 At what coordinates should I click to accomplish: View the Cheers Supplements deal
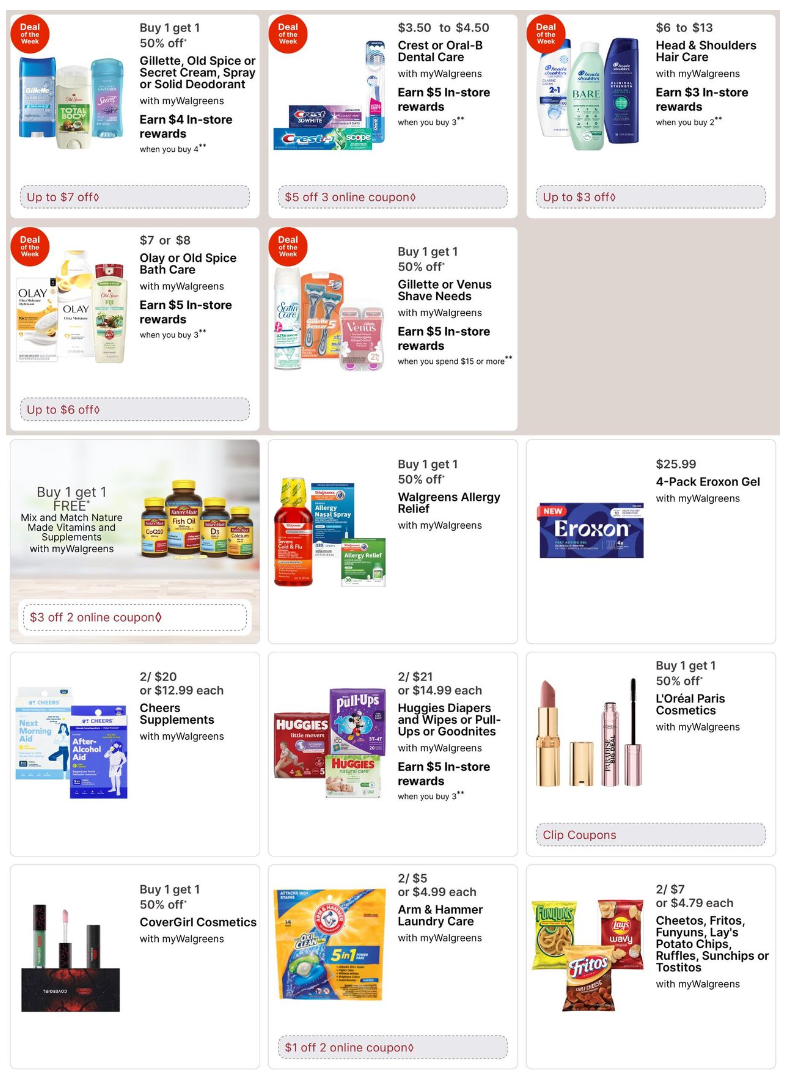[177, 714]
